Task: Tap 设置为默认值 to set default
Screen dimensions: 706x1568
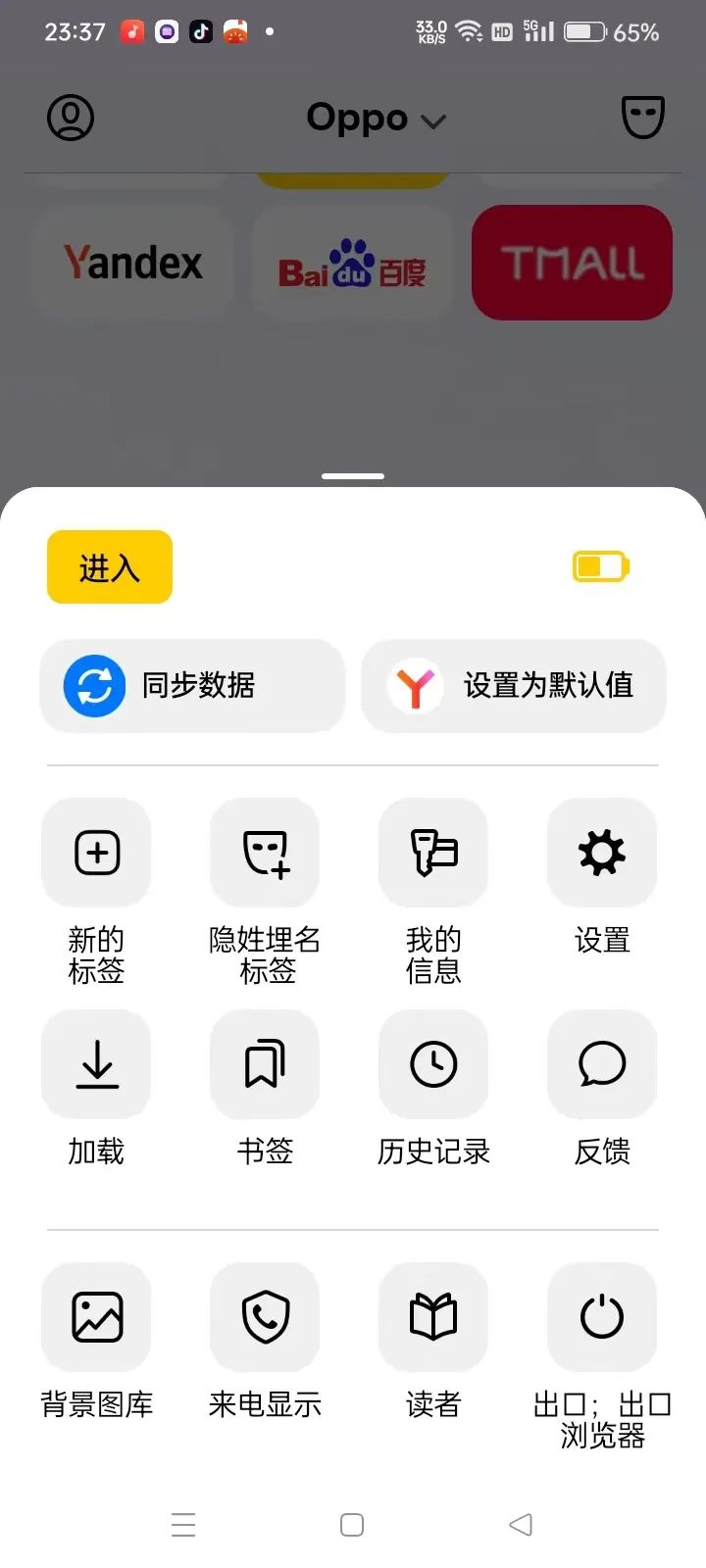Action: click(513, 686)
